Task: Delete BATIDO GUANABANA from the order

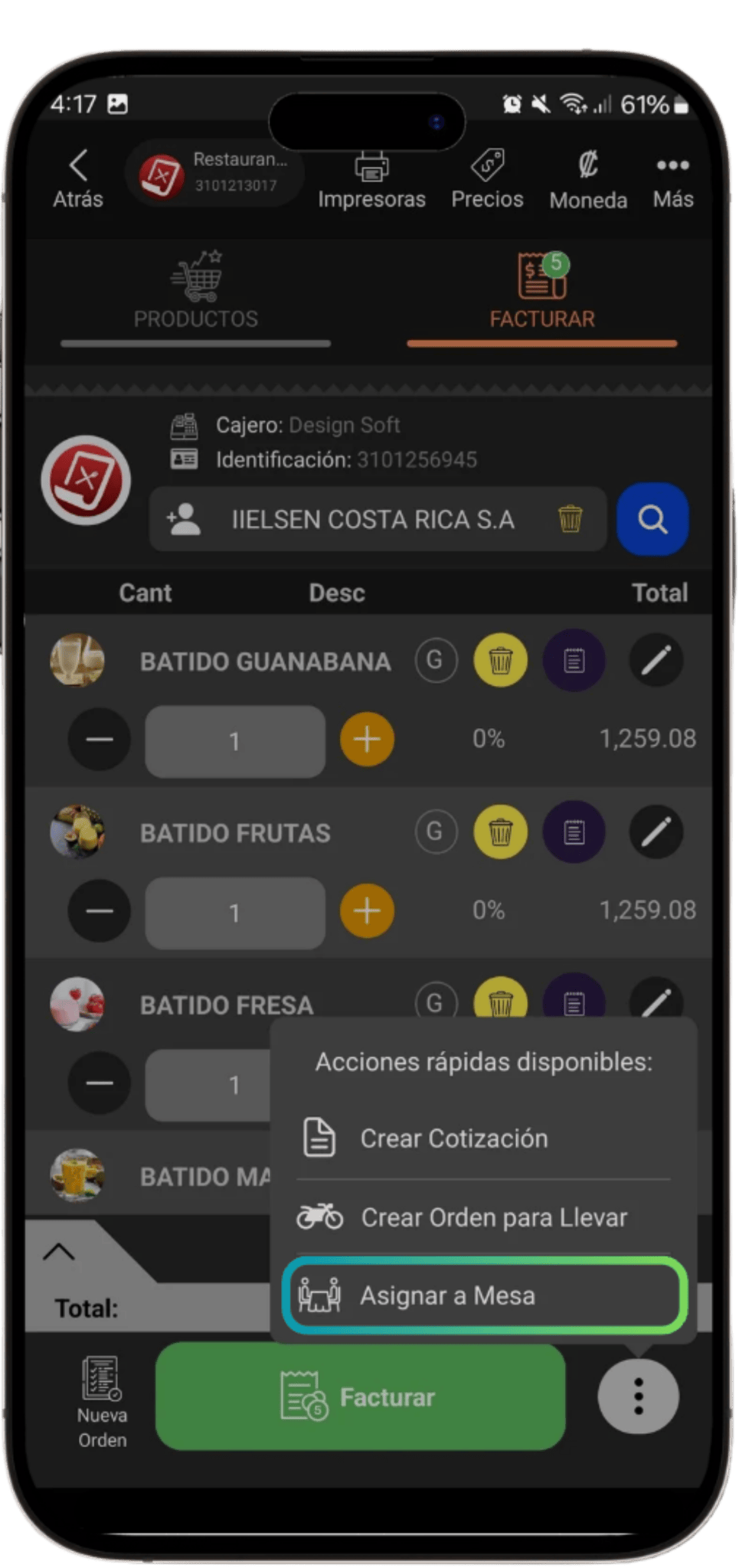Action: click(x=500, y=660)
